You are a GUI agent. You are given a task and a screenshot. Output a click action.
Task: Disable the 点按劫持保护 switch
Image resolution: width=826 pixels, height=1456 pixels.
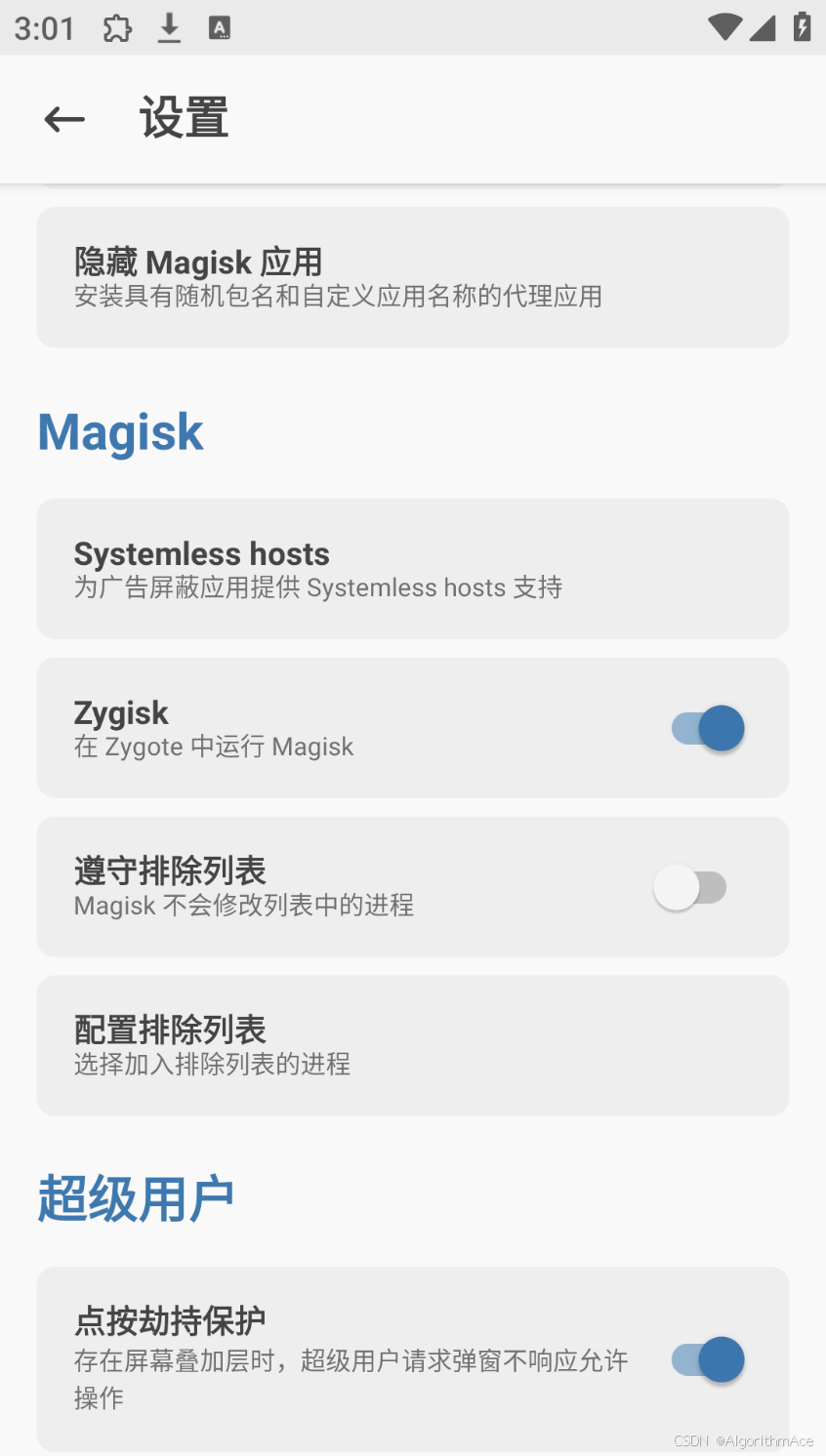tap(708, 1359)
